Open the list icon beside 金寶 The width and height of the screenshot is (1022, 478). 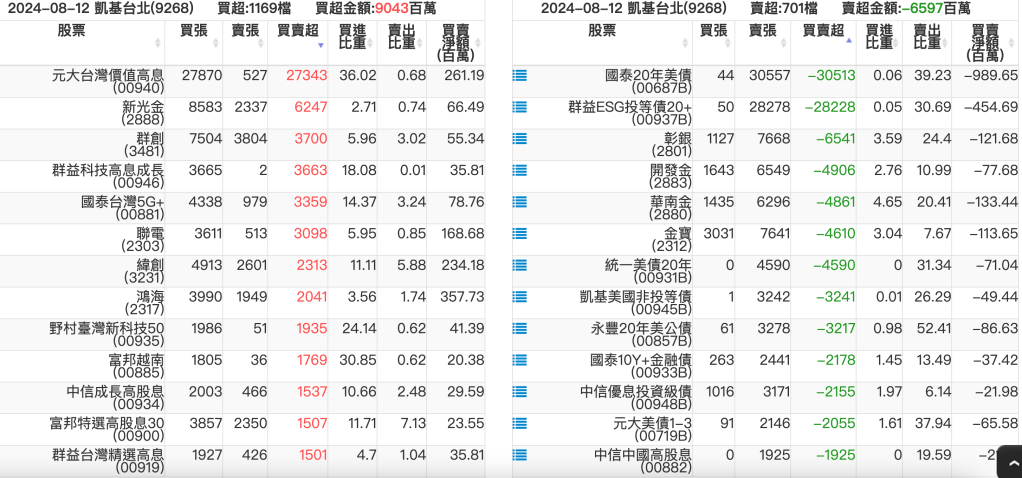(x=520, y=234)
